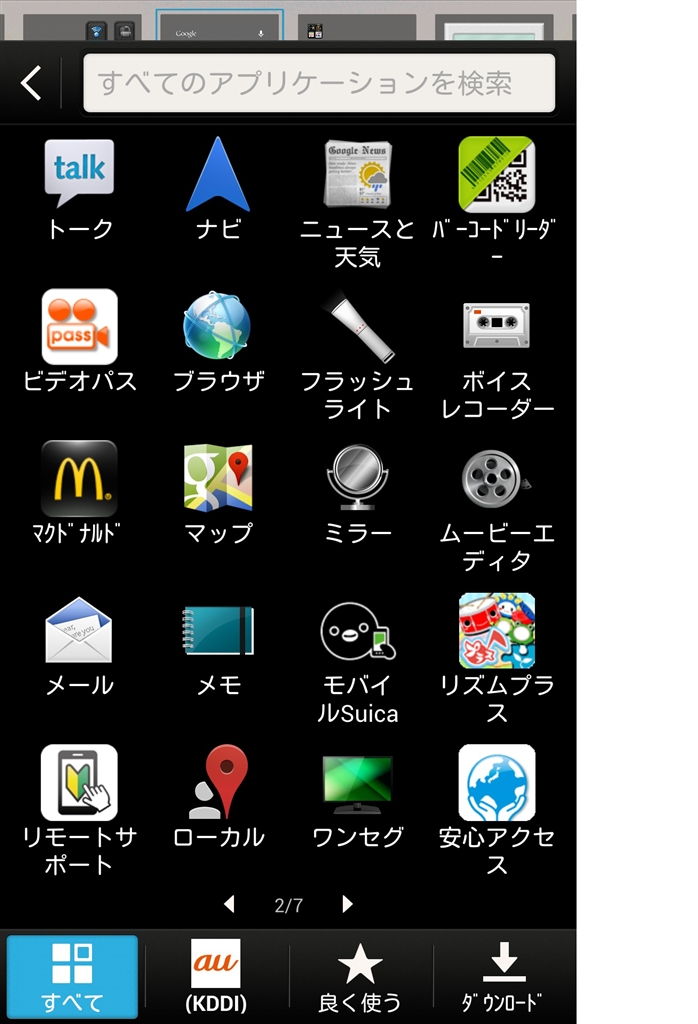Switch to the (KDDI) tab
This screenshot has width=698, height=1024.
coord(217,977)
